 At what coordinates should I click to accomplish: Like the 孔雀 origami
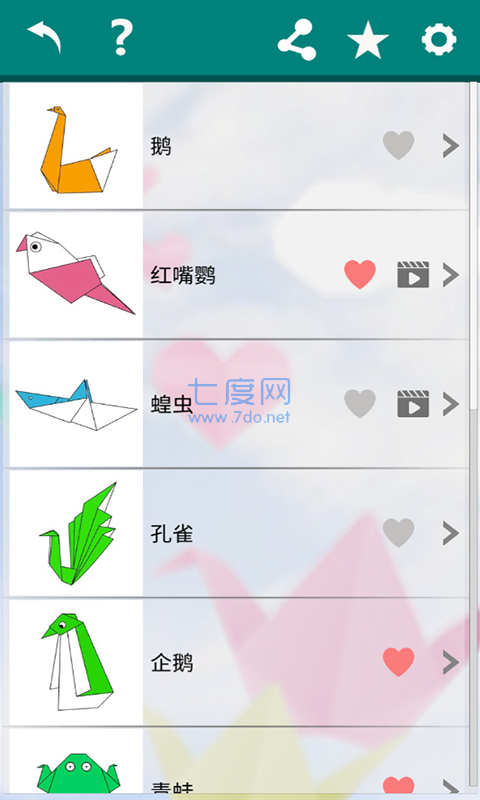coord(398,533)
